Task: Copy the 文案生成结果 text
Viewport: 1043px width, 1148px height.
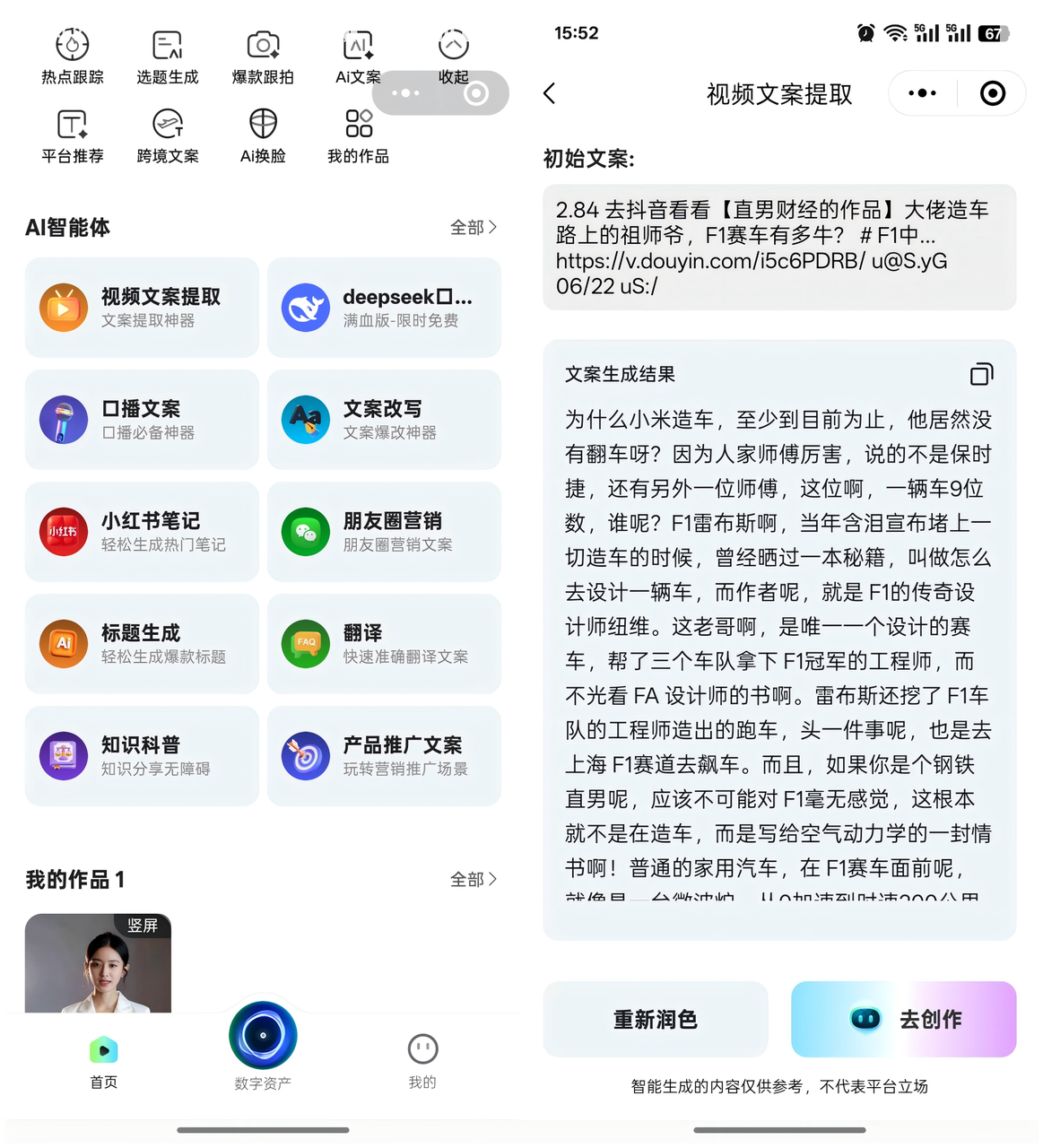Action: (x=982, y=374)
